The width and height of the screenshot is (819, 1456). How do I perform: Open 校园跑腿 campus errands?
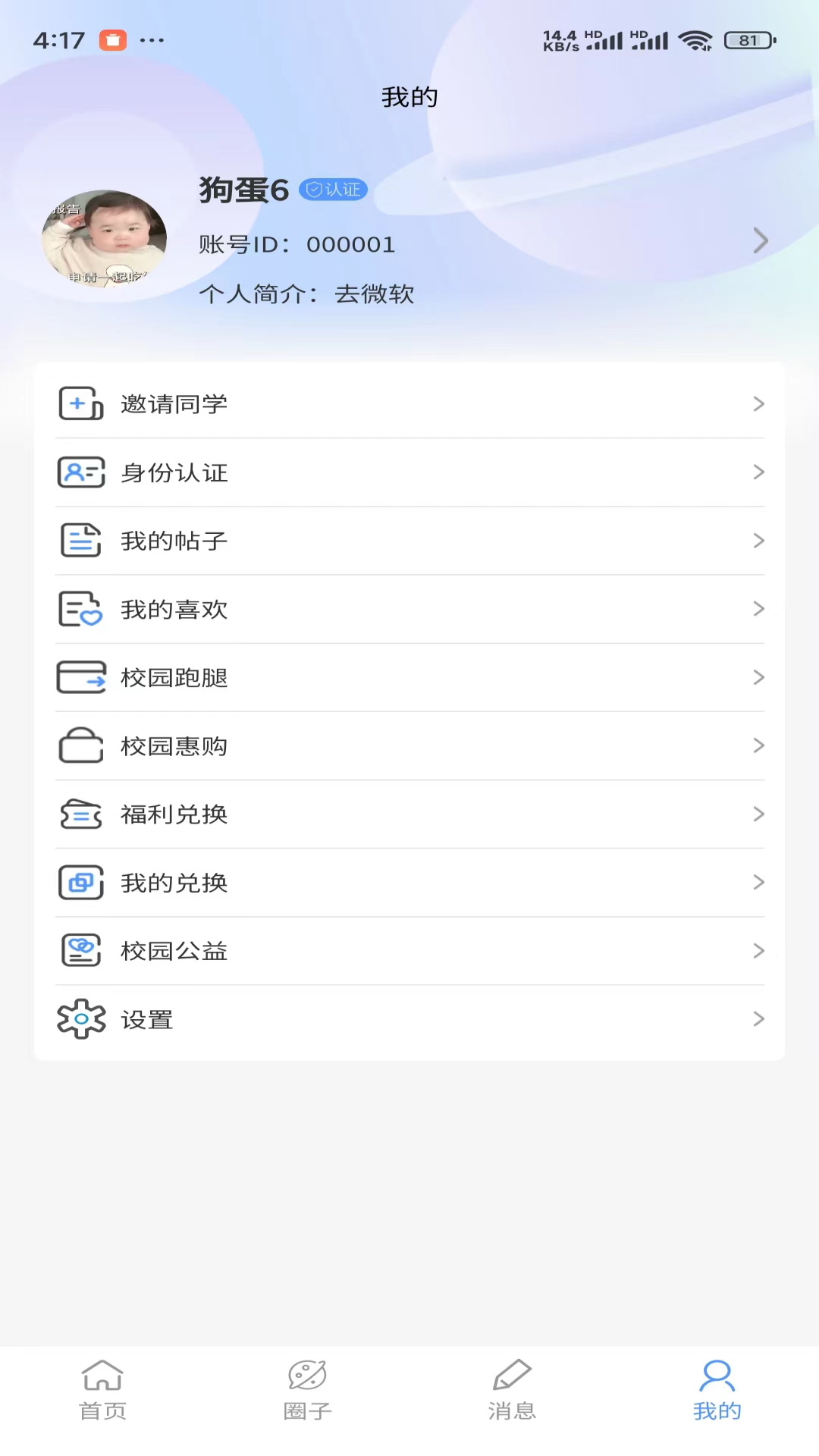409,677
